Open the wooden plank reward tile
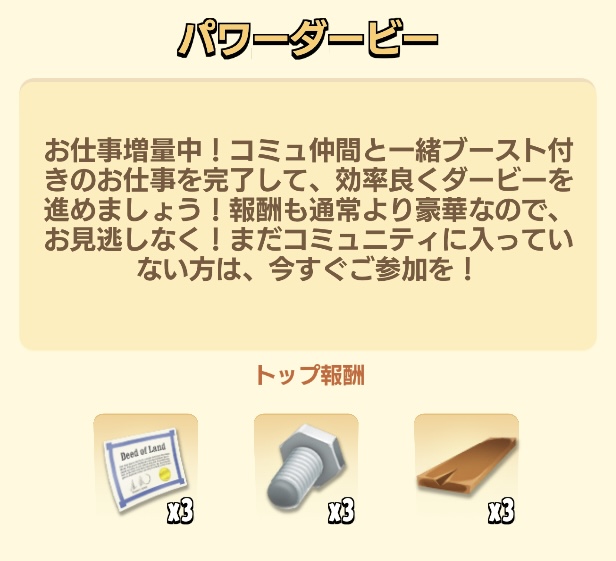This screenshot has height=561, width=616. click(x=466, y=468)
